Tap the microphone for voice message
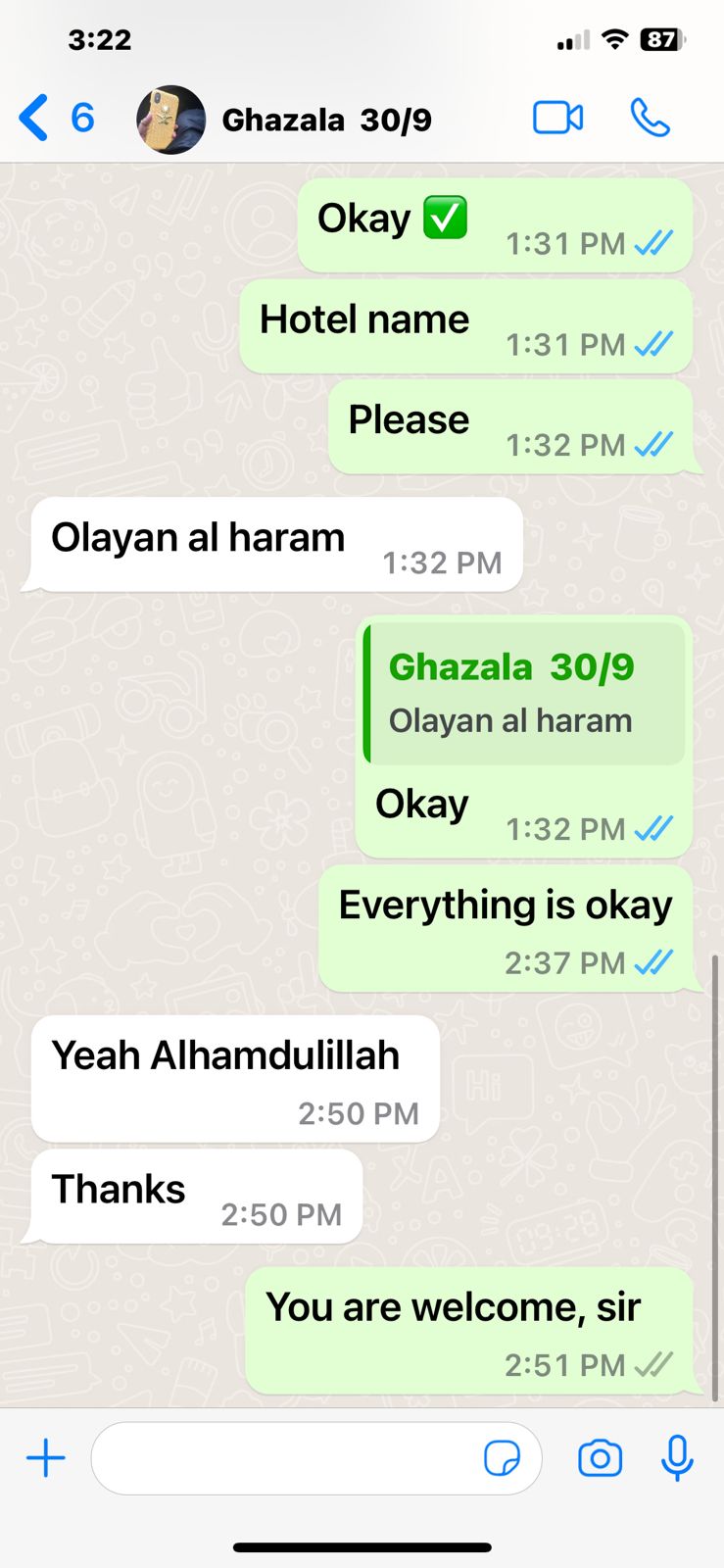724x1568 pixels. (677, 1458)
